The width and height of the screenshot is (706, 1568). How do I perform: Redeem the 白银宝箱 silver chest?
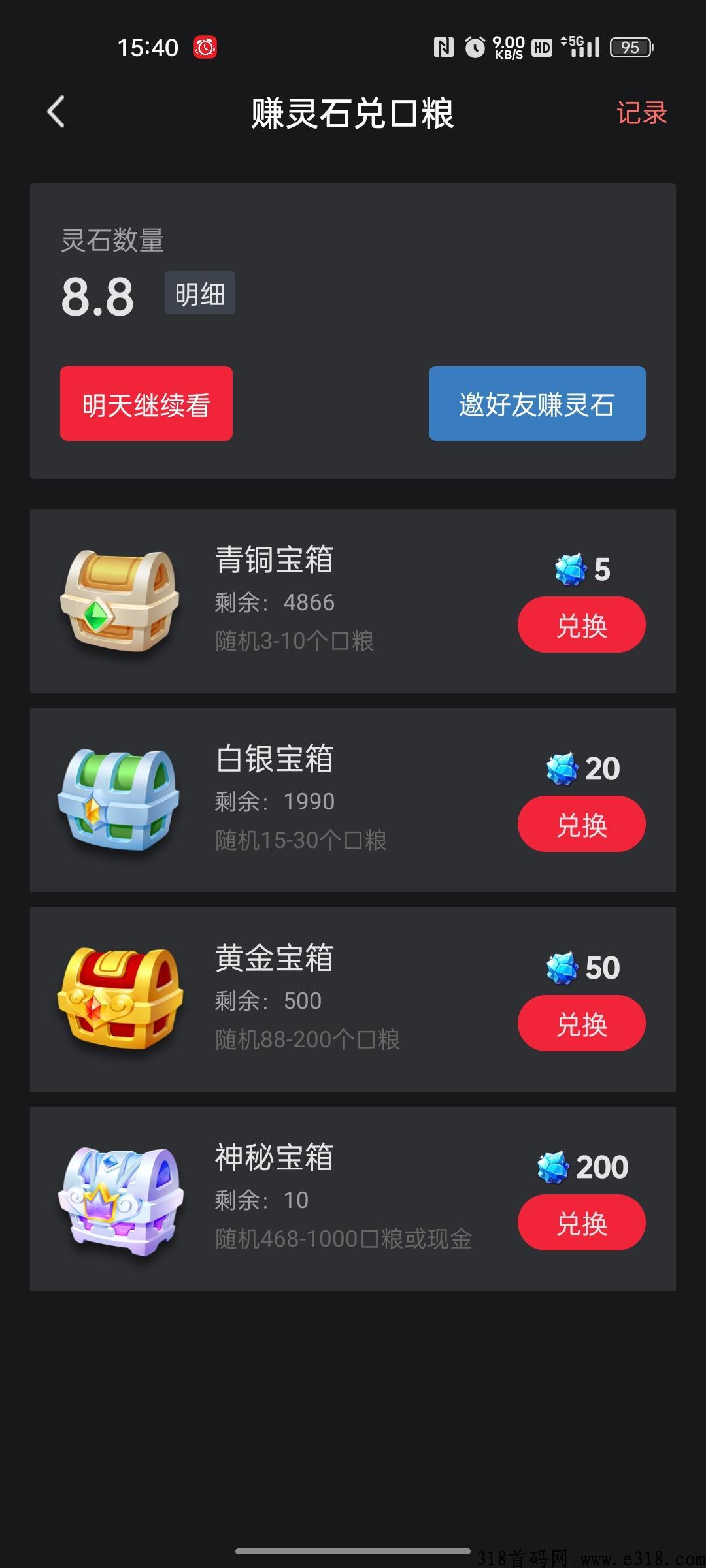[x=581, y=824]
